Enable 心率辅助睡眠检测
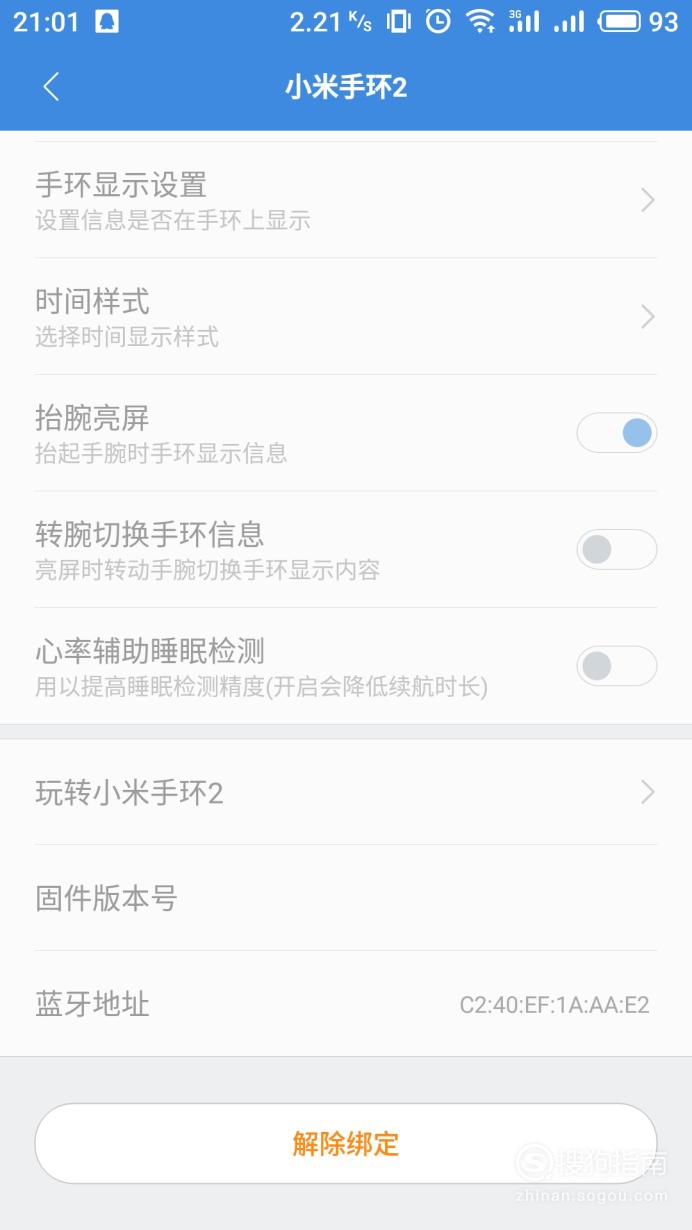Image resolution: width=692 pixels, height=1230 pixels. (x=616, y=666)
